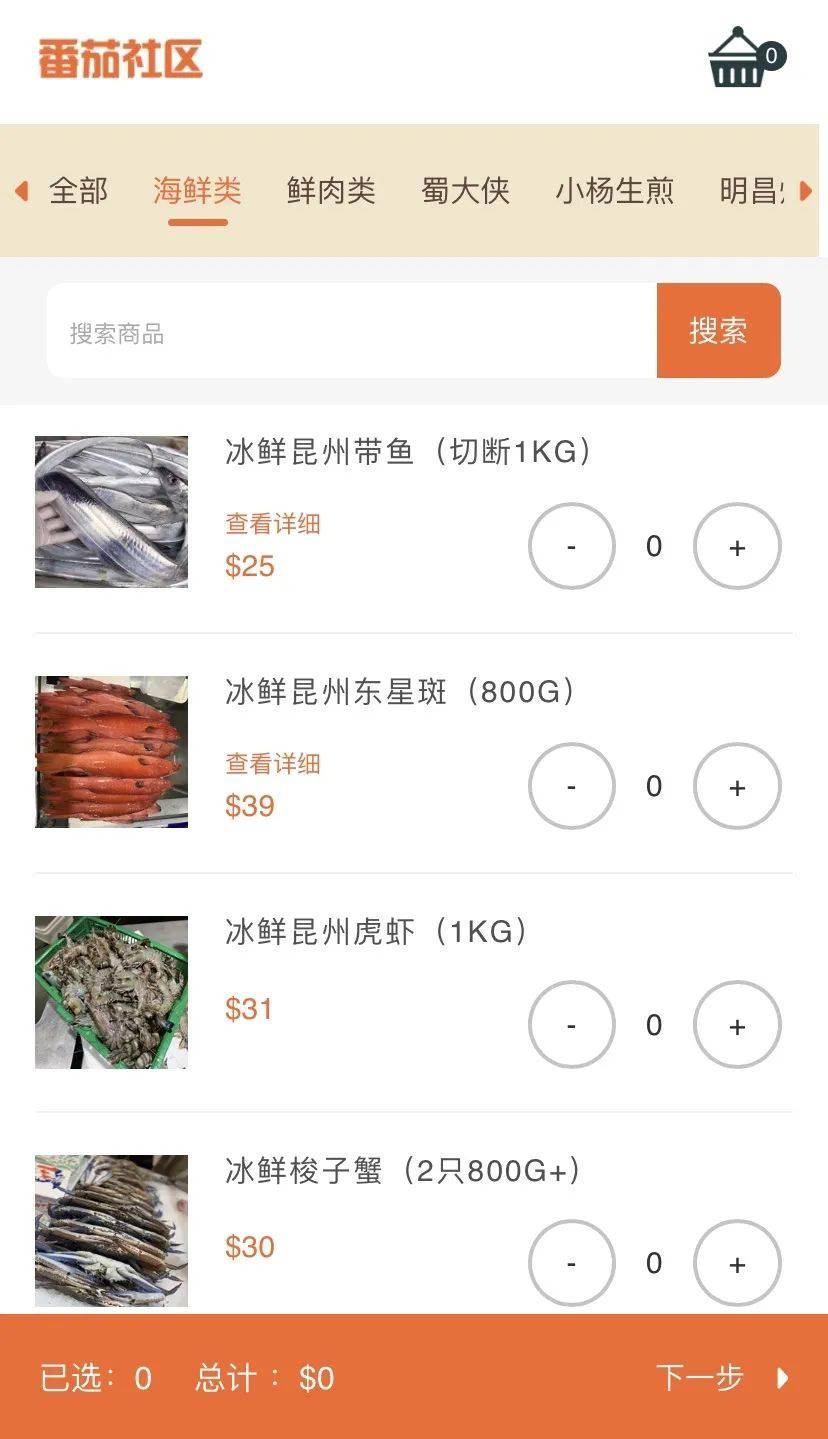Switch to the 鲜肉类 tab
Image resolution: width=828 pixels, height=1439 pixels.
[331, 190]
